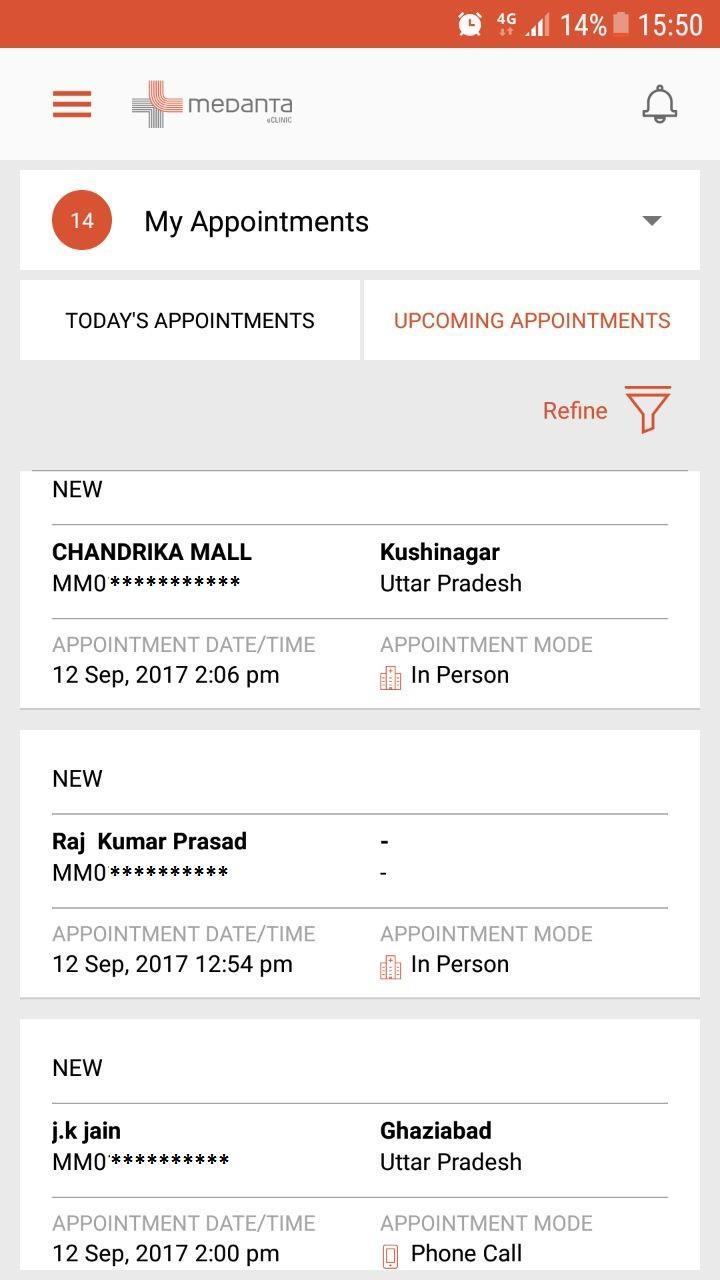Switch to Today's Appointments tab
The image size is (720, 1280).
pos(190,321)
